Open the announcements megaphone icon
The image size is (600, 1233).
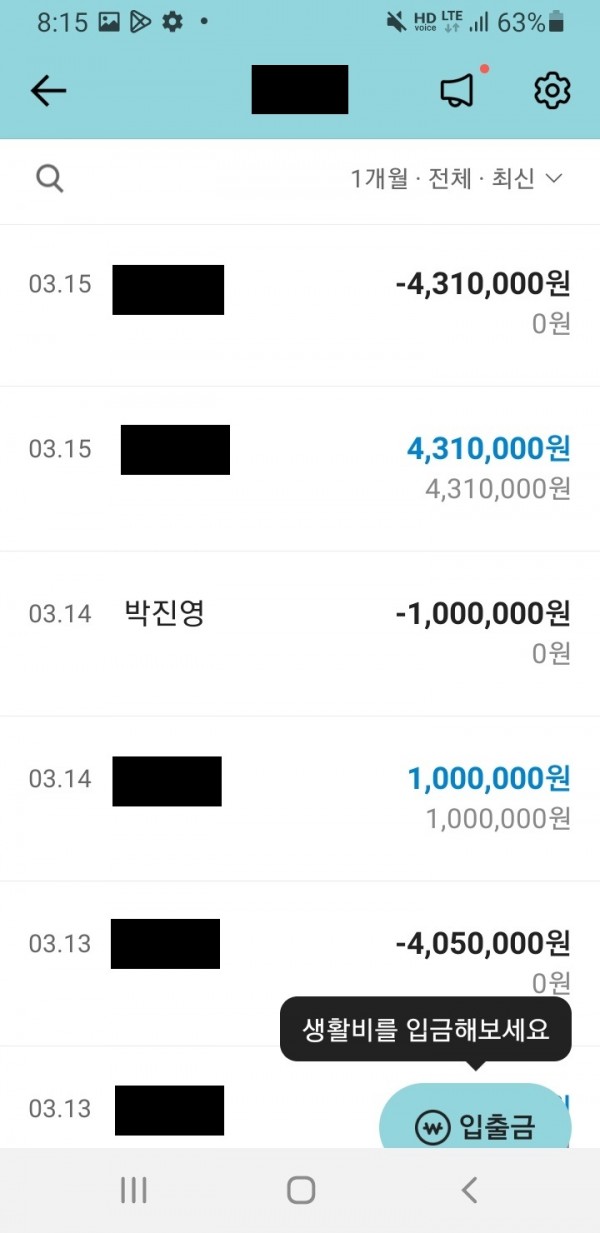tap(457, 91)
